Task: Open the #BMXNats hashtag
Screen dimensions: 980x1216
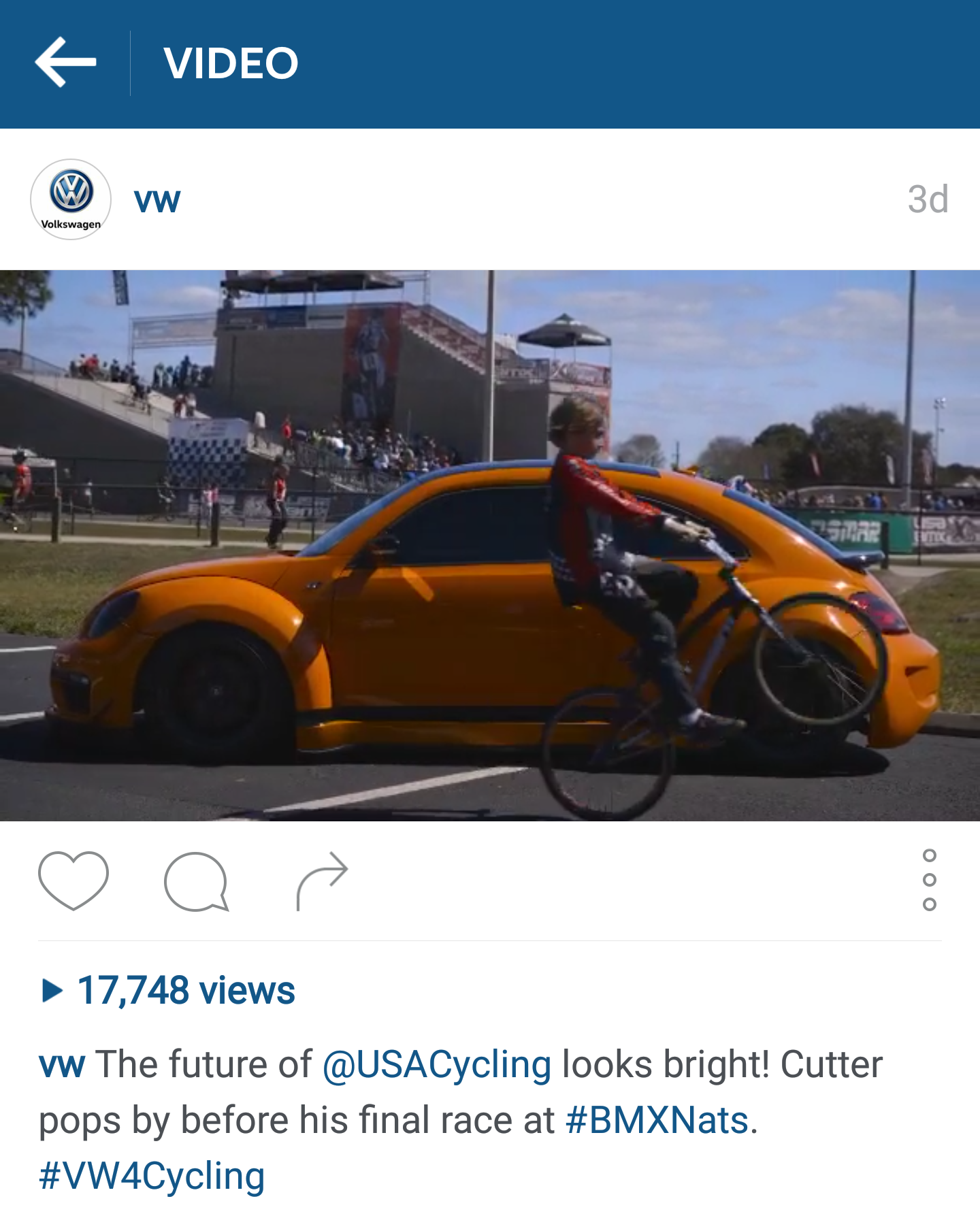Action: click(x=657, y=1121)
